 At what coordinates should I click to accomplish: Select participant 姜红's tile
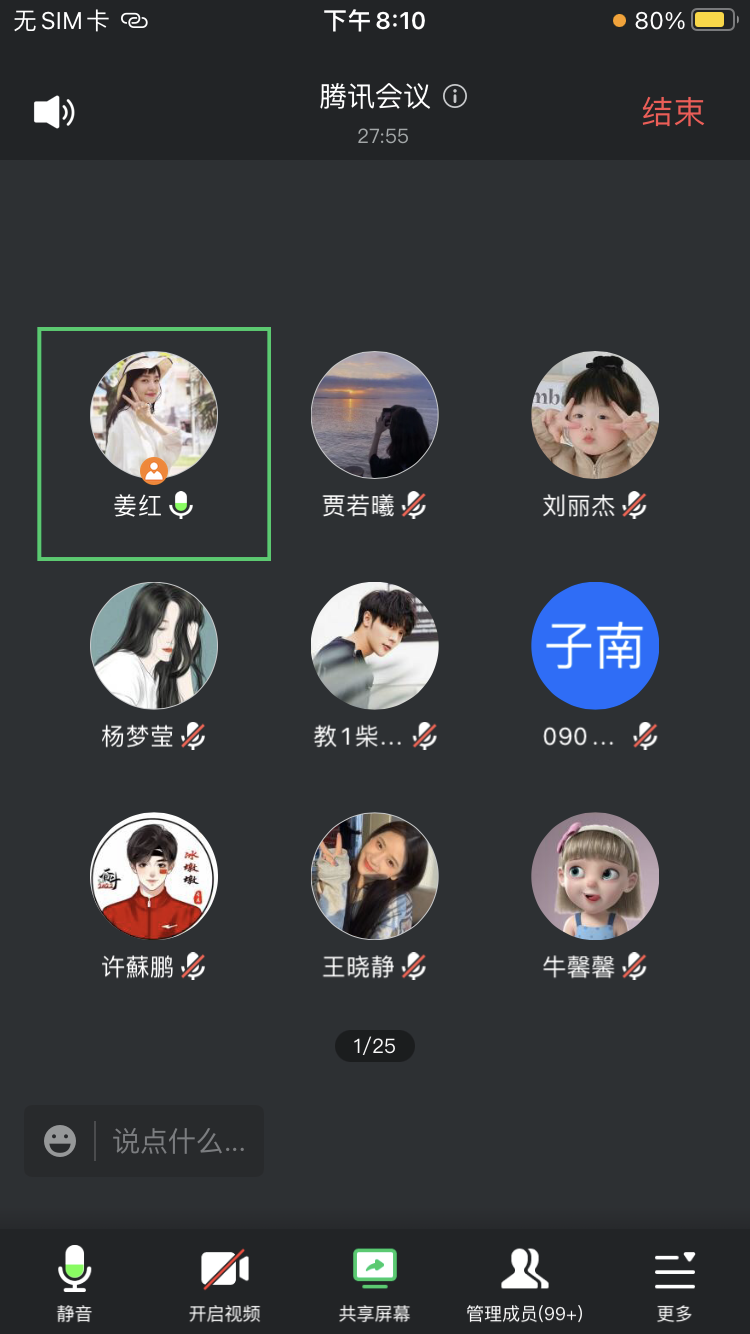pyautogui.click(x=154, y=443)
